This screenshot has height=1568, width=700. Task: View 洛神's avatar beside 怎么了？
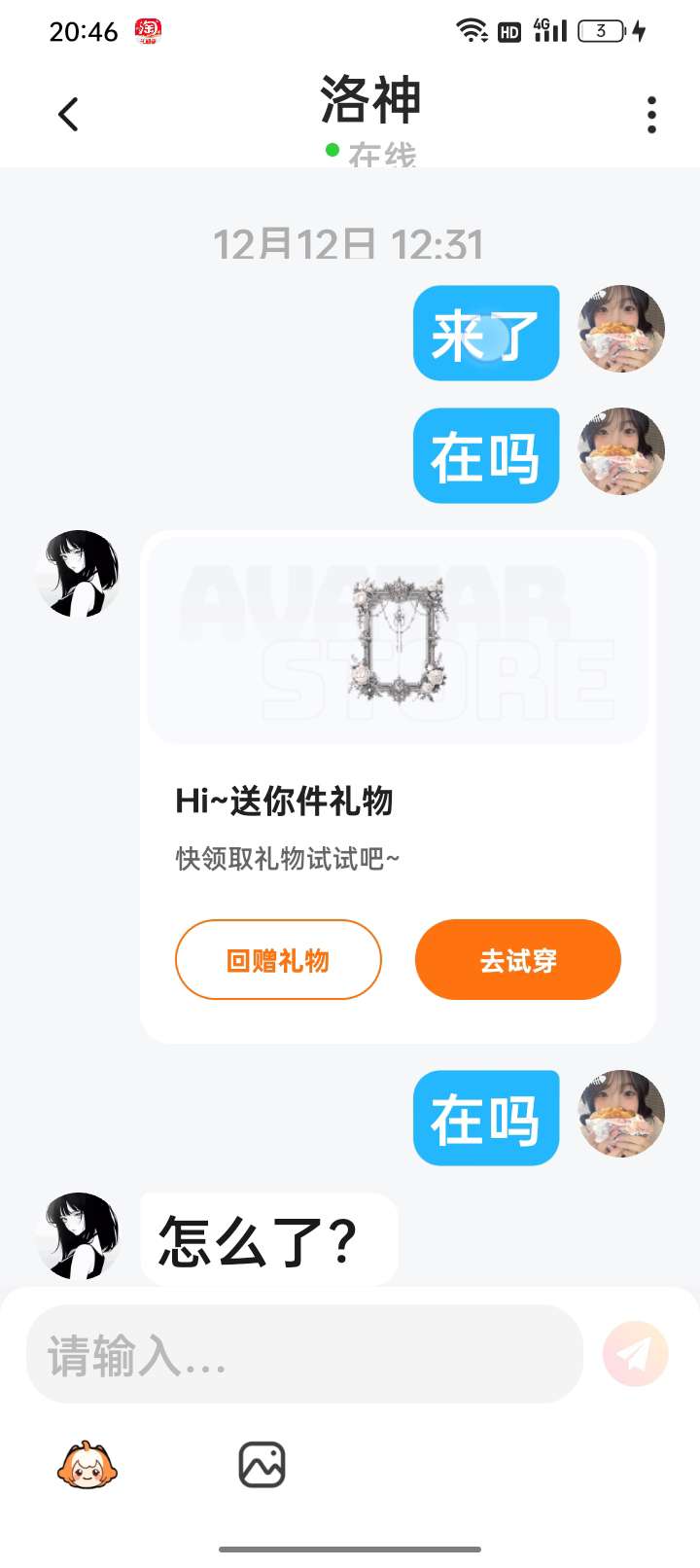click(78, 1235)
